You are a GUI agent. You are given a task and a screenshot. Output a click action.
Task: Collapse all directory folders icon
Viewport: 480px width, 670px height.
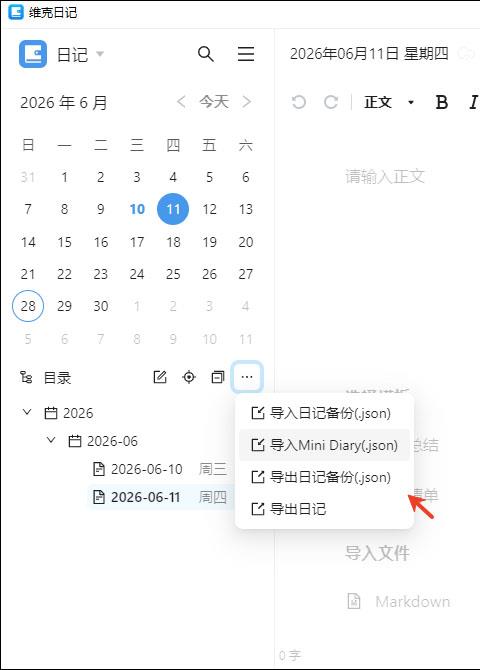[x=218, y=377]
